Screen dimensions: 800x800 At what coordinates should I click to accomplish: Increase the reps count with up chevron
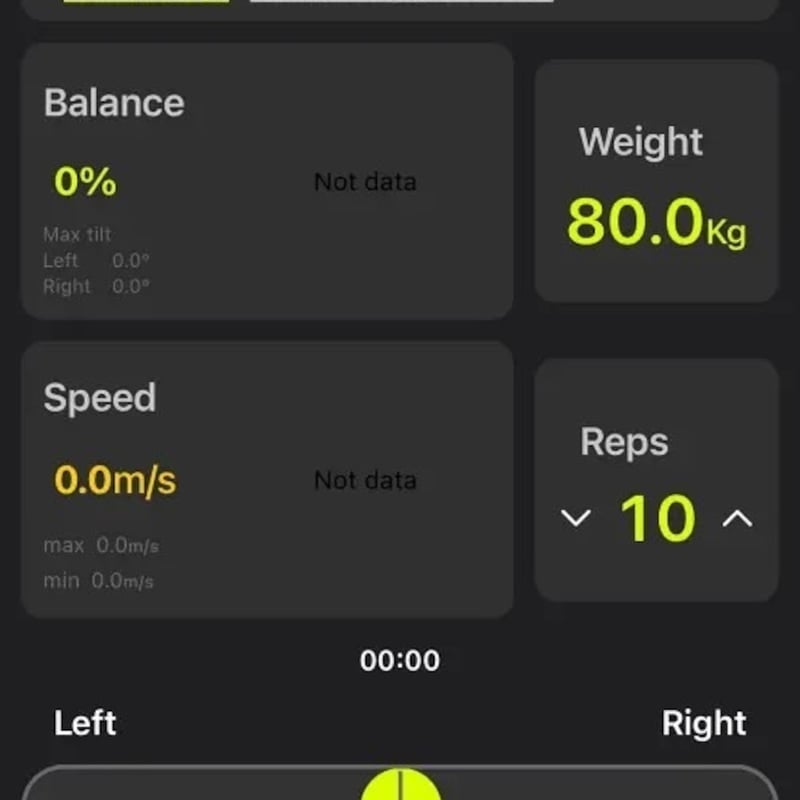737,518
